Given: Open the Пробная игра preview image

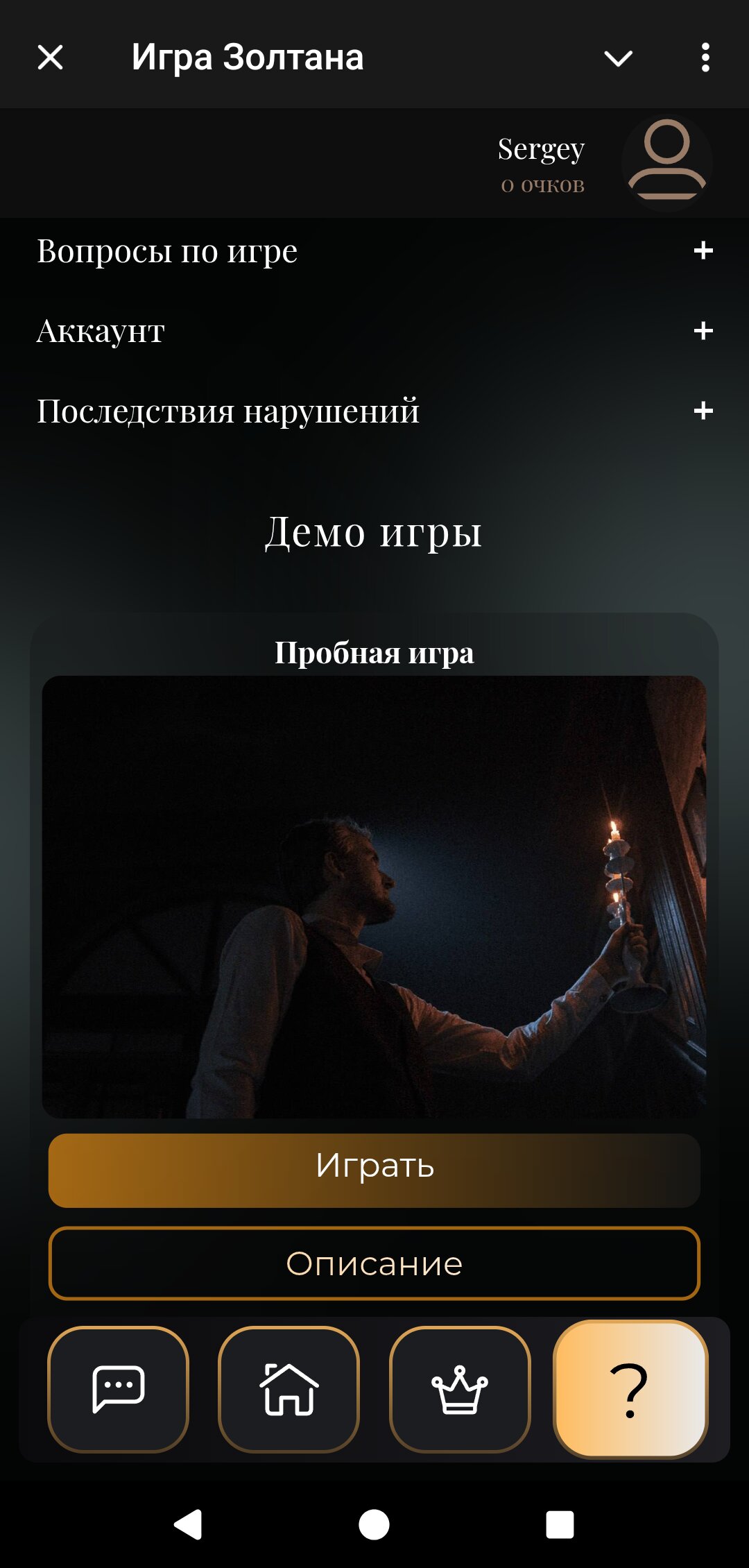Looking at the screenshot, I should pos(374,896).
